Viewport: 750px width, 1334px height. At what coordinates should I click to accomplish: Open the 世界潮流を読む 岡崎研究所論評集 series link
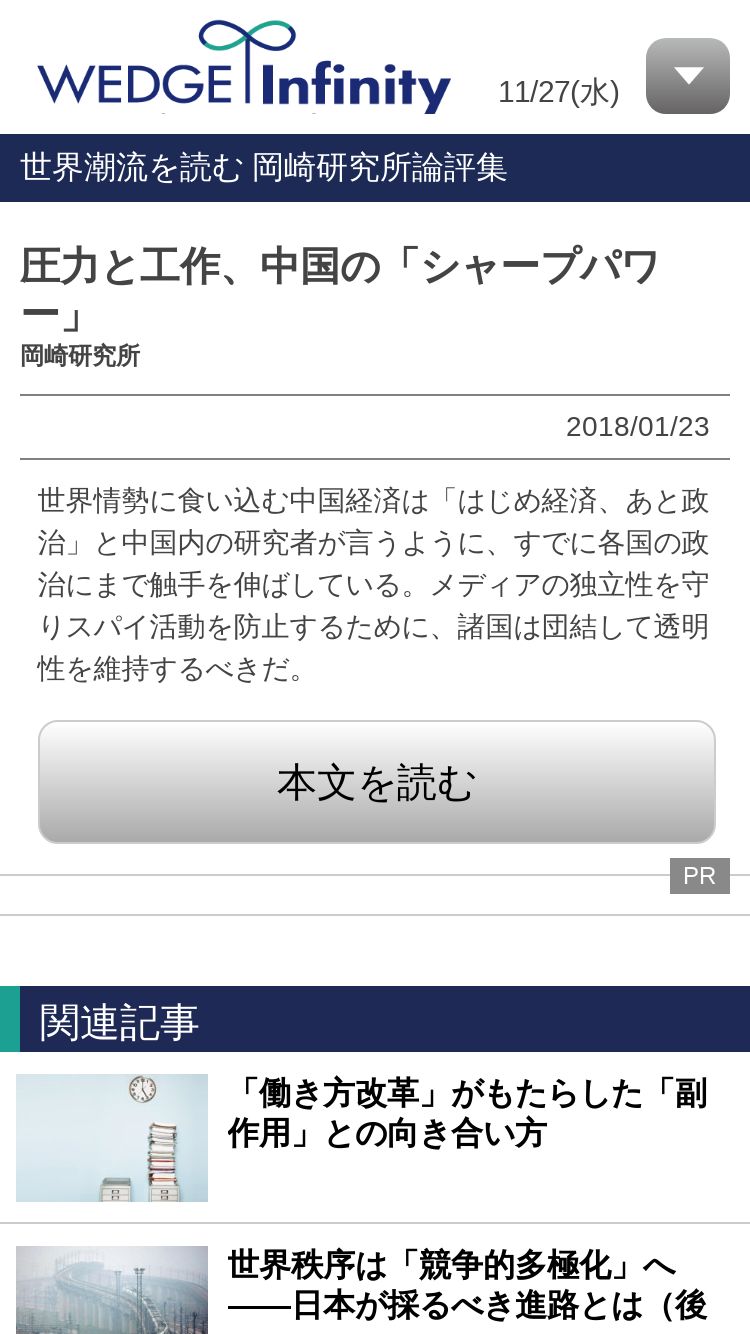click(264, 168)
